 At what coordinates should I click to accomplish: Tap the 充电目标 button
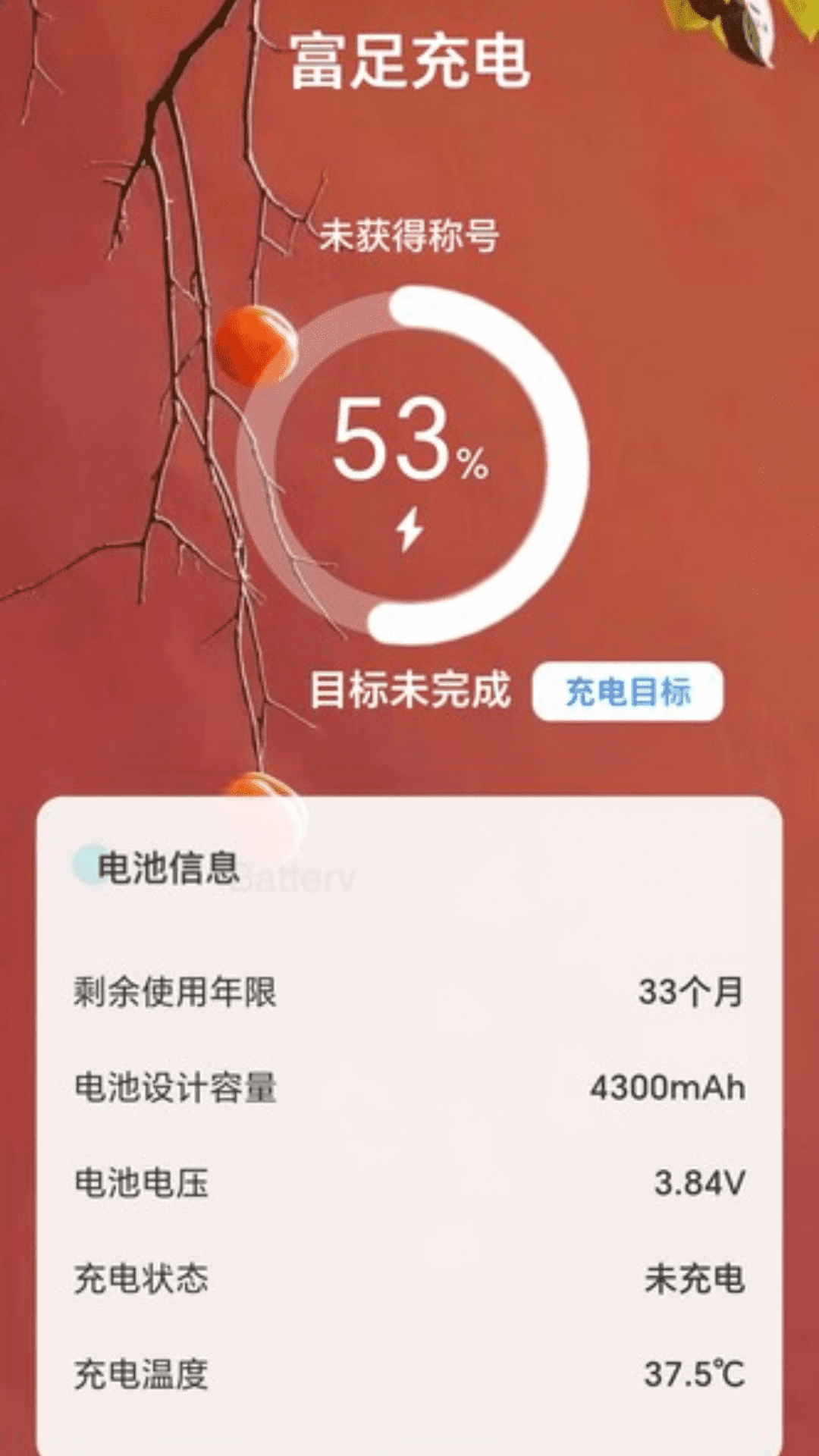click(x=628, y=692)
